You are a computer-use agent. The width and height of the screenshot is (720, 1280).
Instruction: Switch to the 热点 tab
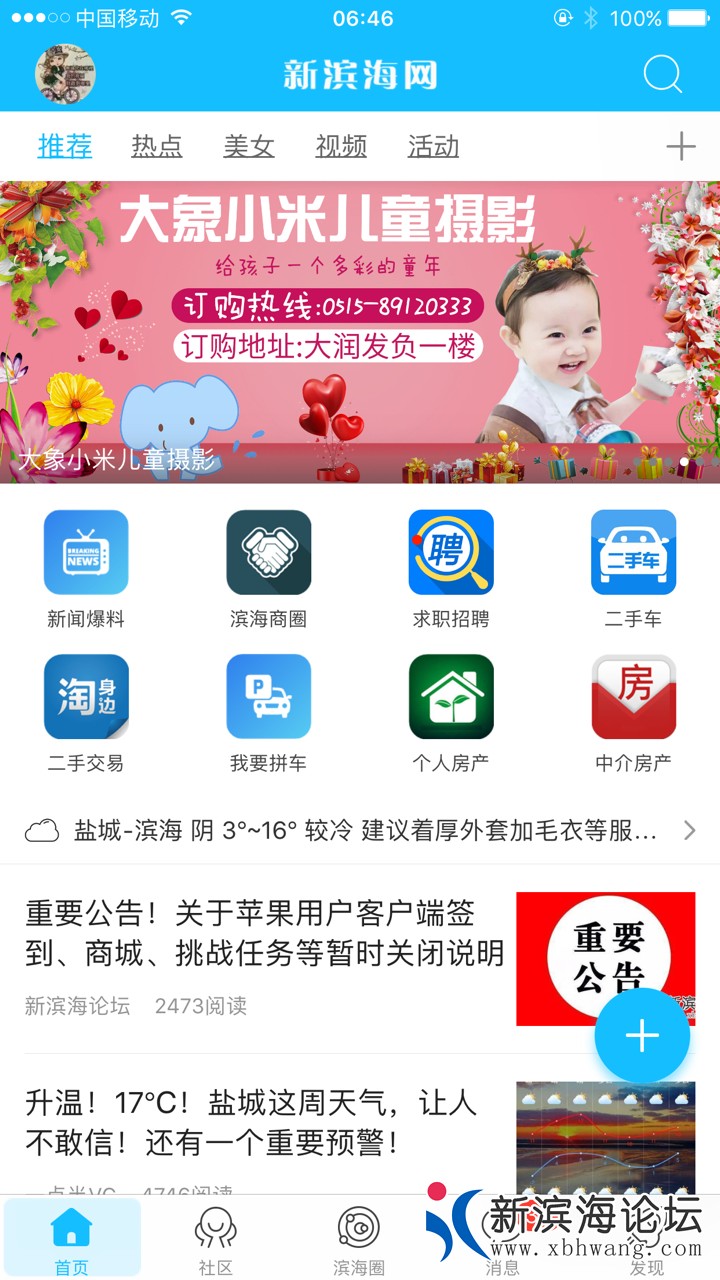coord(157,146)
